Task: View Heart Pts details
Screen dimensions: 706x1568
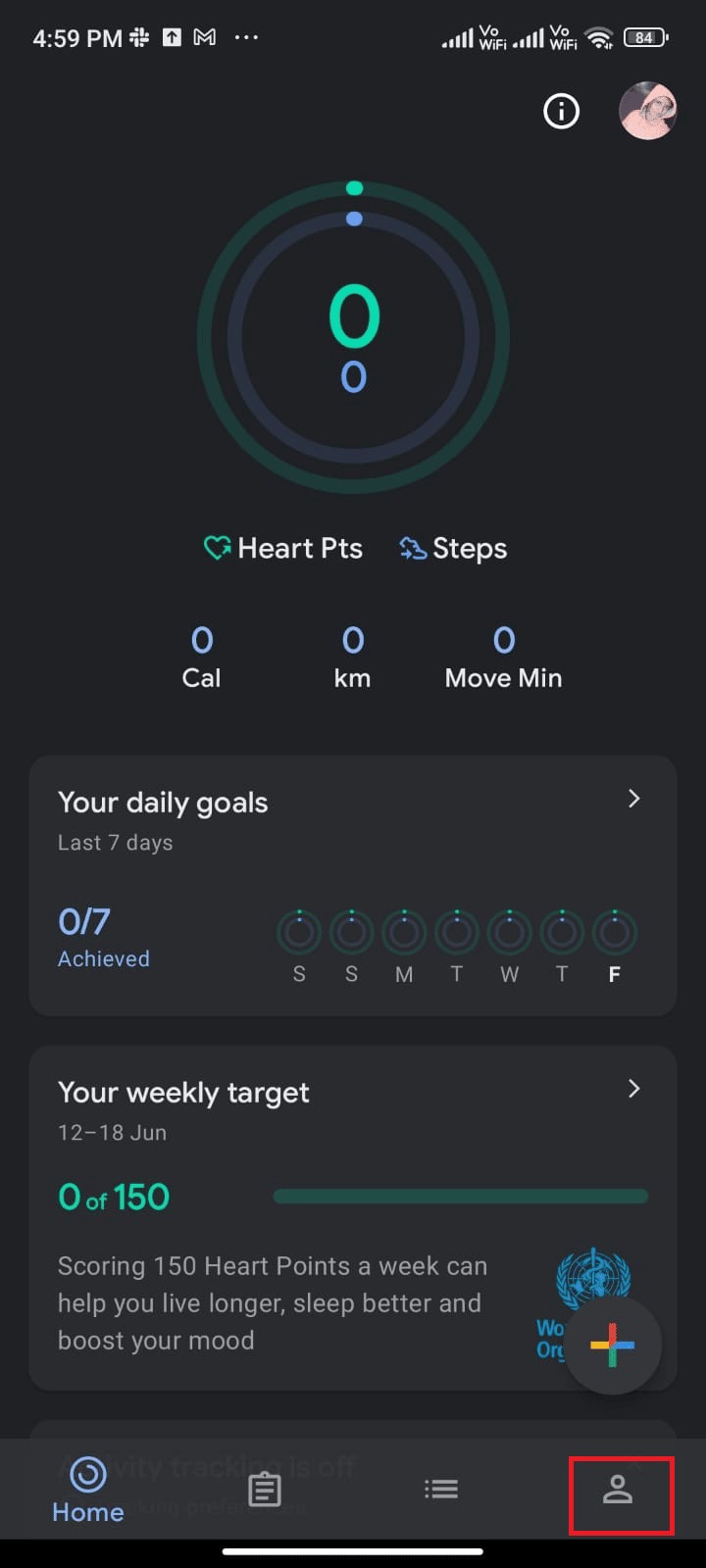Action: click(283, 549)
